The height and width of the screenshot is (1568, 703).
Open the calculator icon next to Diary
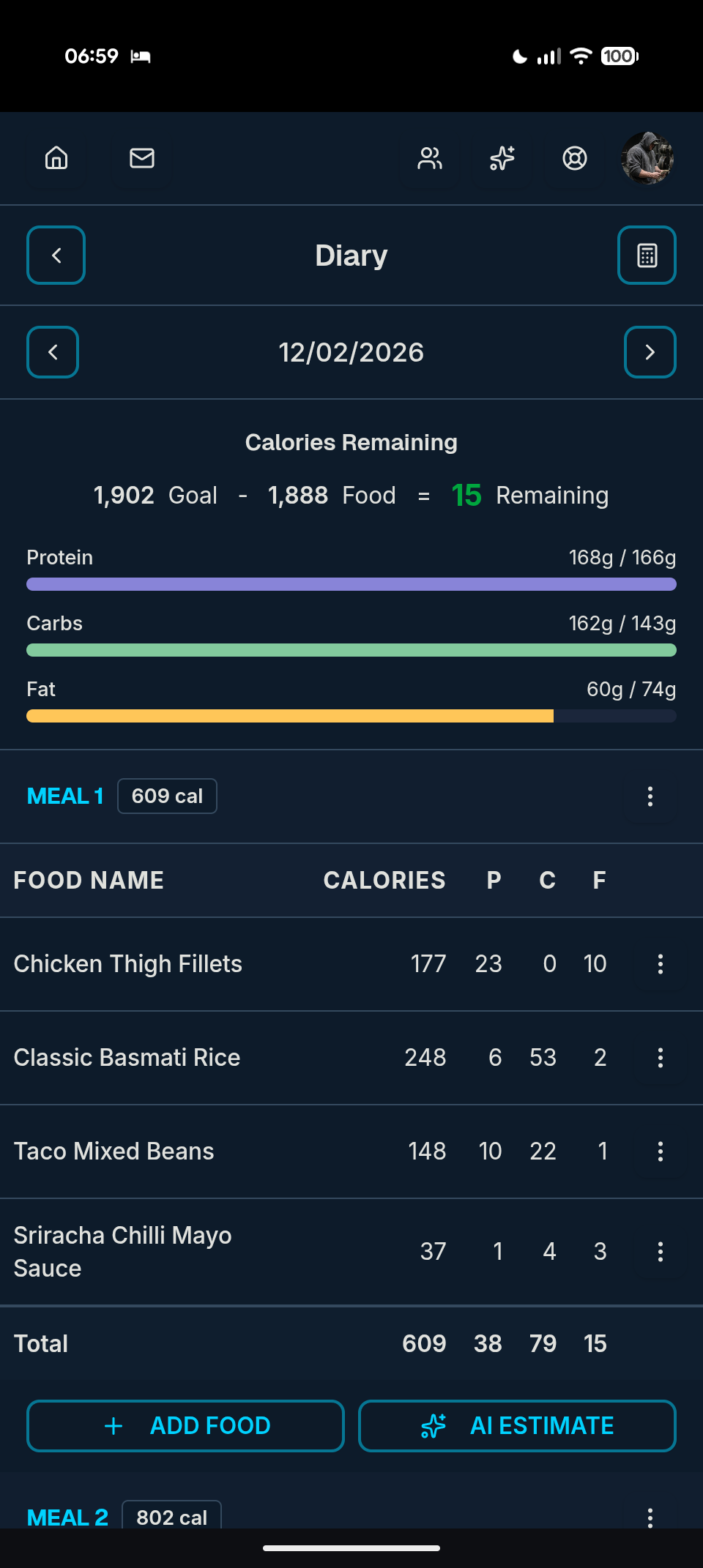pyautogui.click(x=647, y=255)
